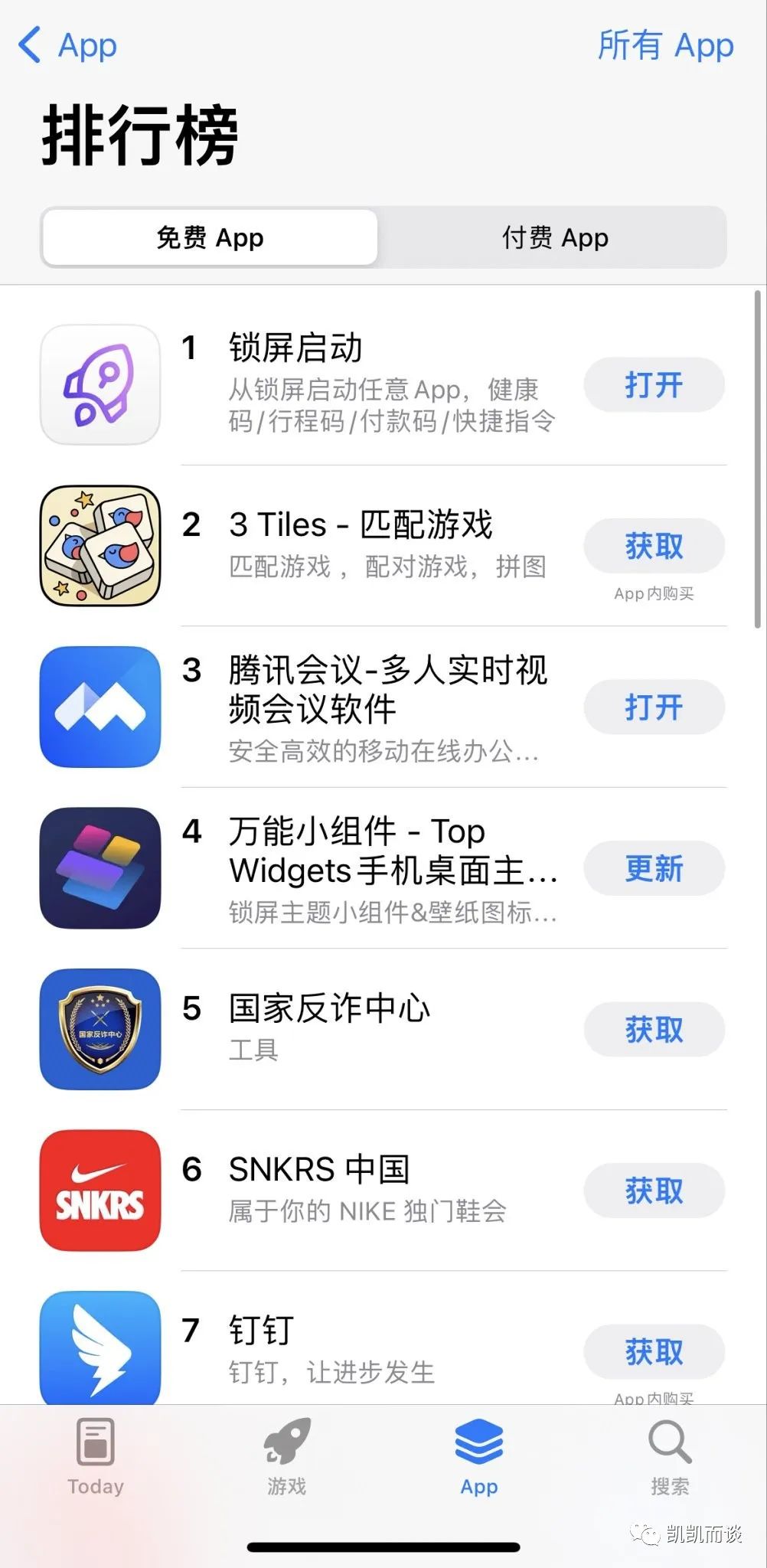
Task: Download SNKRS 中国 with 获取
Action: [x=654, y=1191]
